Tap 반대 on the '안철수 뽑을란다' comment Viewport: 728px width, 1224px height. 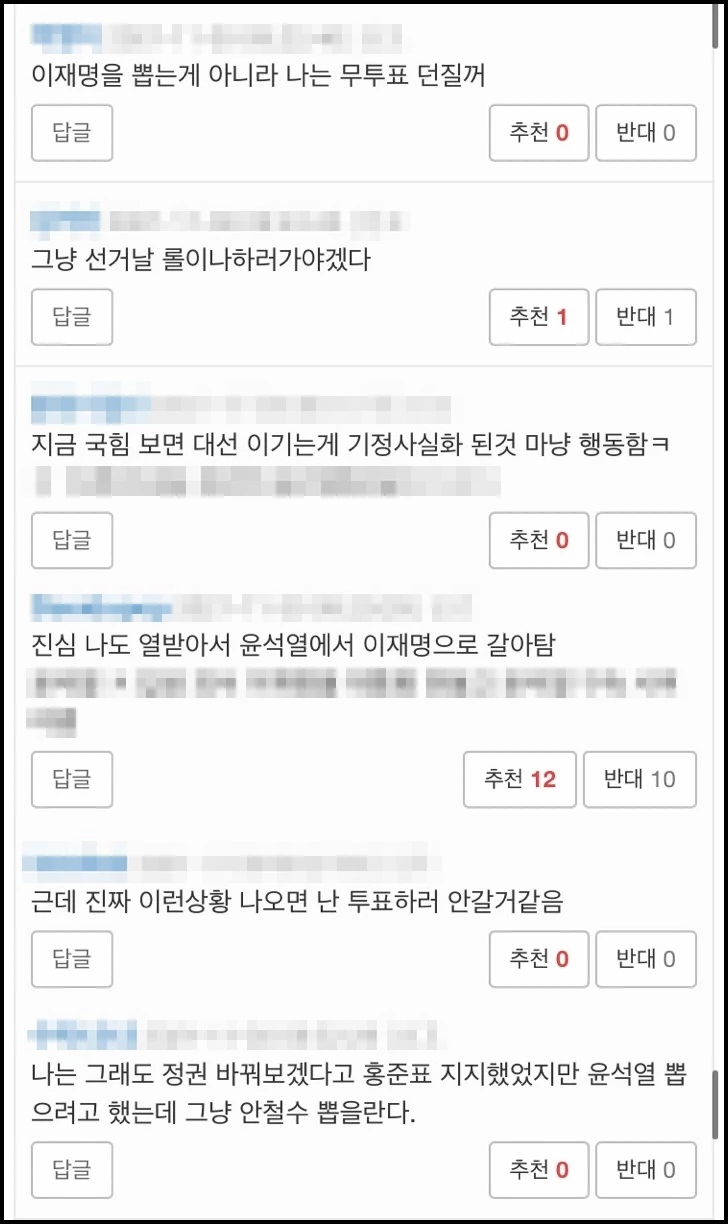tap(645, 1169)
